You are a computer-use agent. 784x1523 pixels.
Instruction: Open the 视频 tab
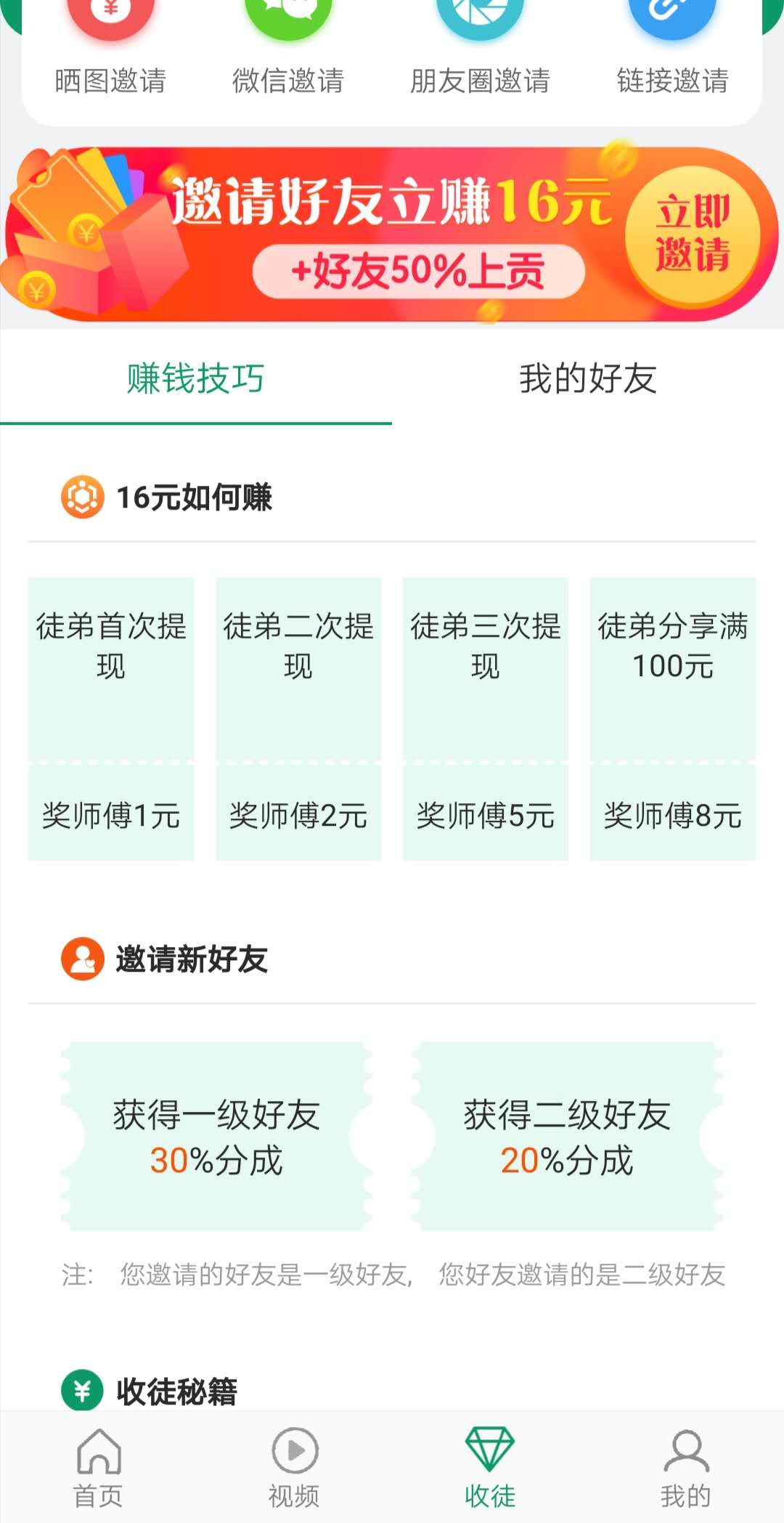[x=294, y=1468]
